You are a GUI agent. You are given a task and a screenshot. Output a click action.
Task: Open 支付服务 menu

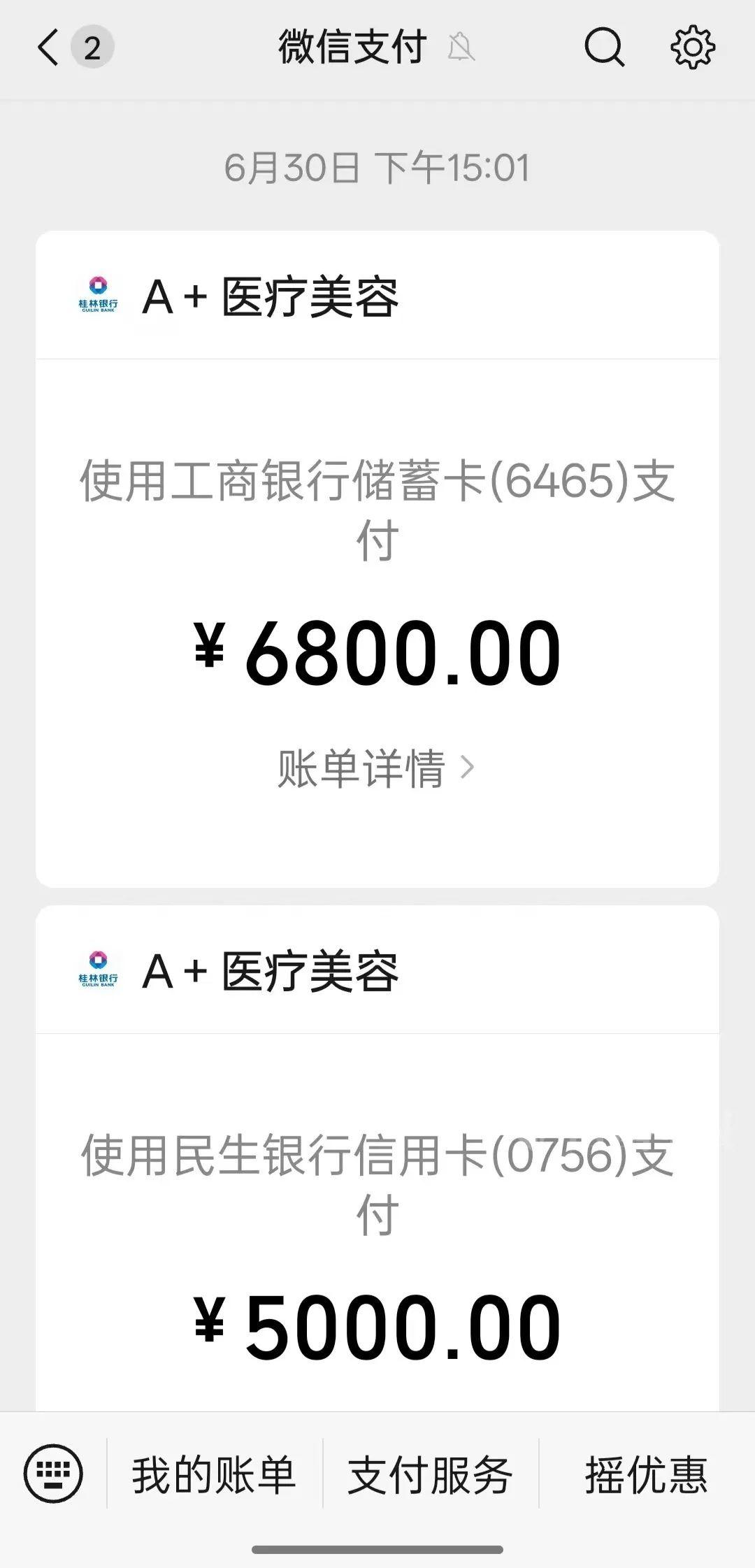click(430, 1474)
